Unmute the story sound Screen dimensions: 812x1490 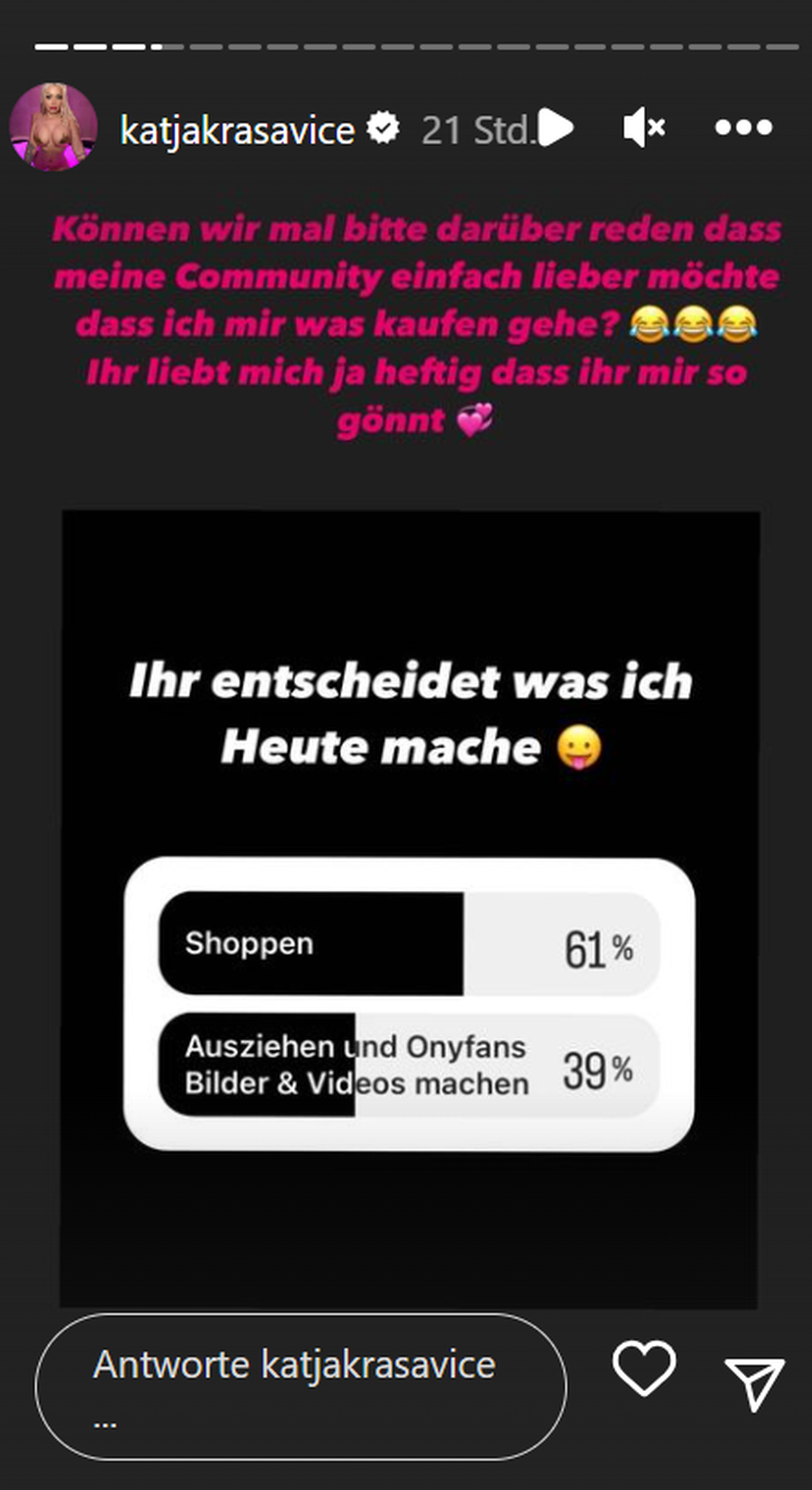[x=644, y=127]
